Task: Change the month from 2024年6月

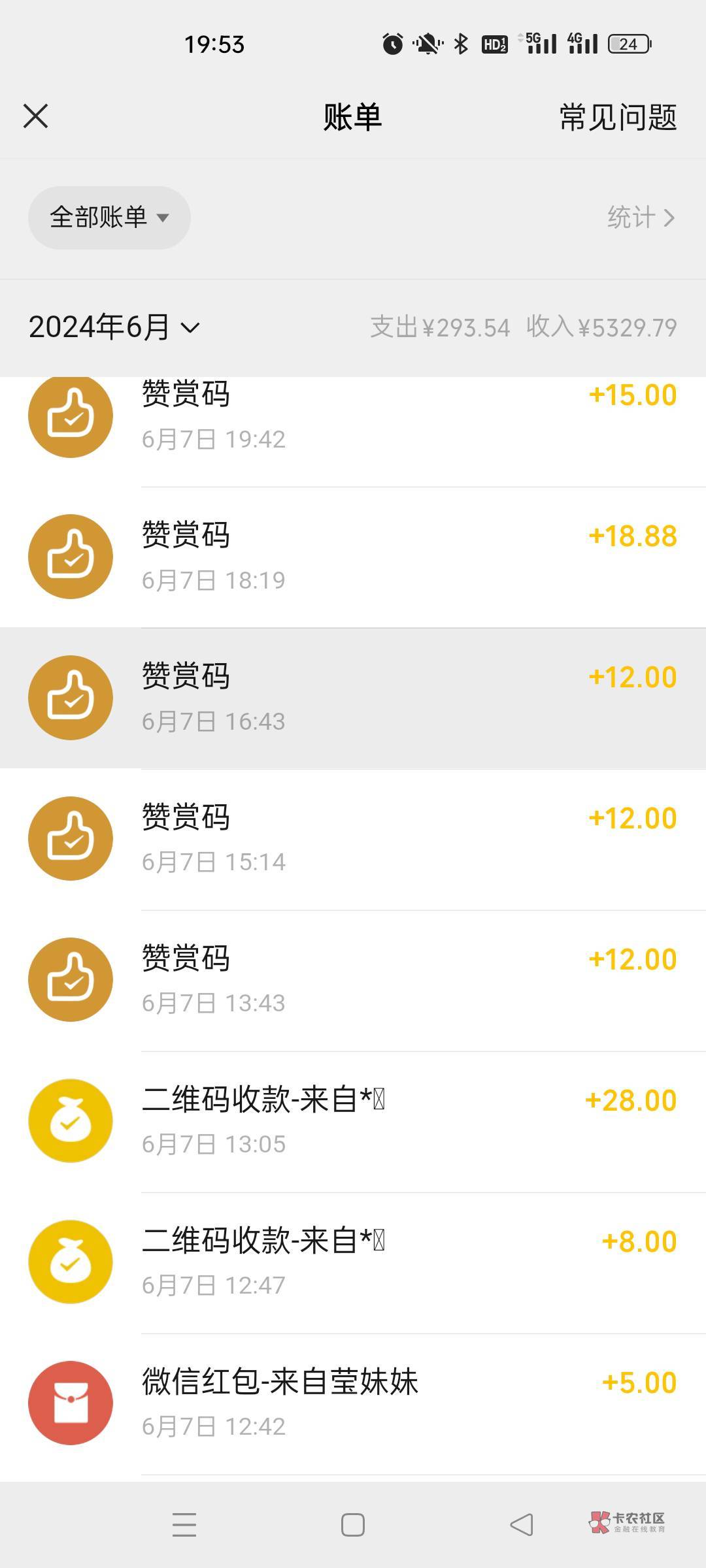Action: [114, 327]
